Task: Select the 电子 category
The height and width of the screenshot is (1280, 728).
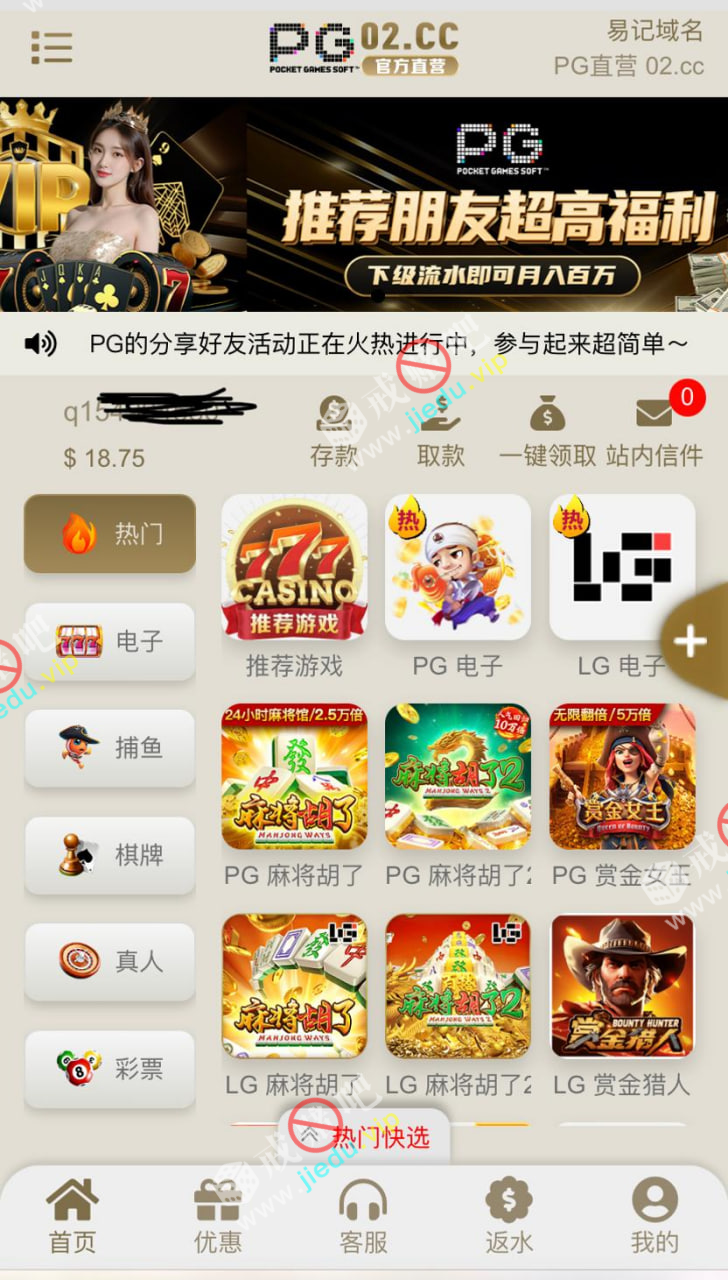Action: [110, 641]
